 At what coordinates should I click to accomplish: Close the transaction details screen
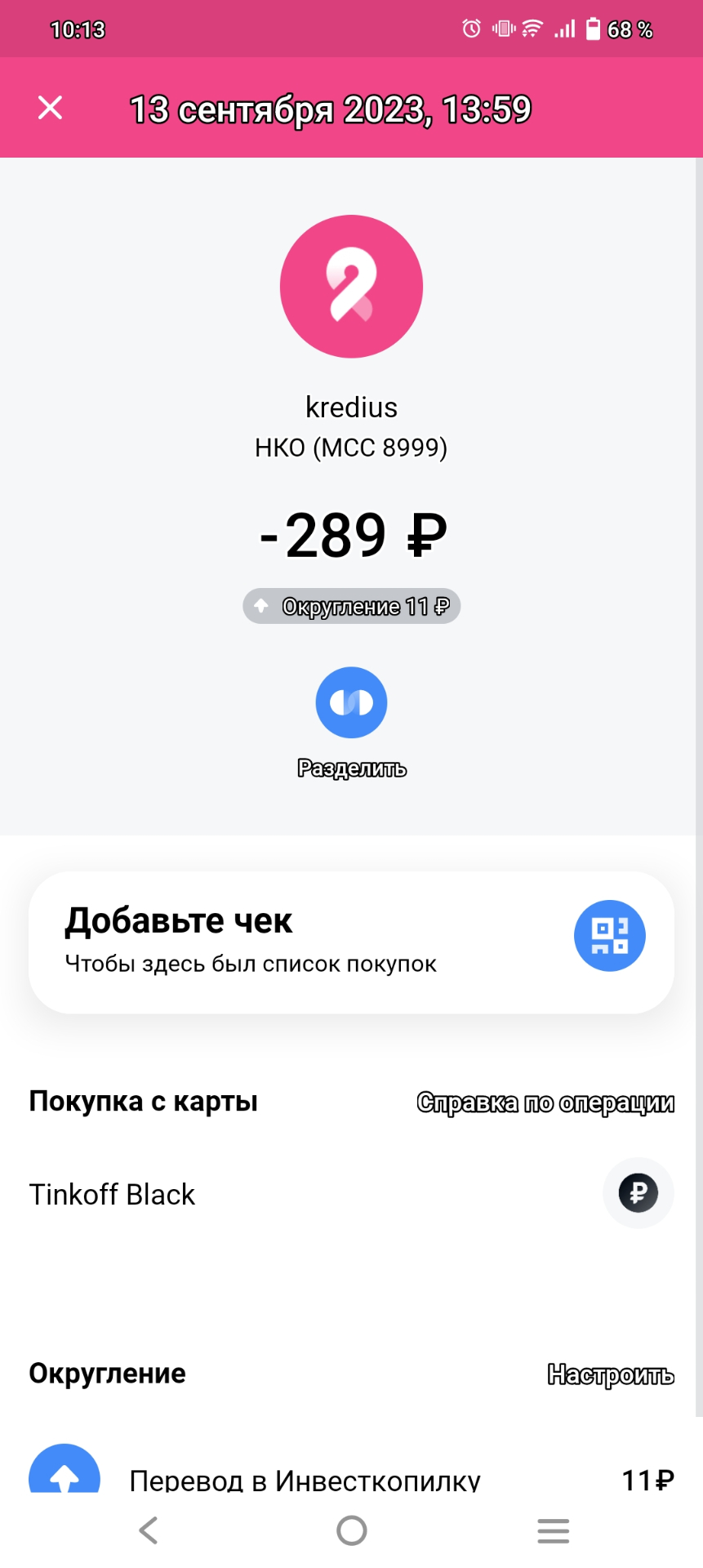point(50,108)
